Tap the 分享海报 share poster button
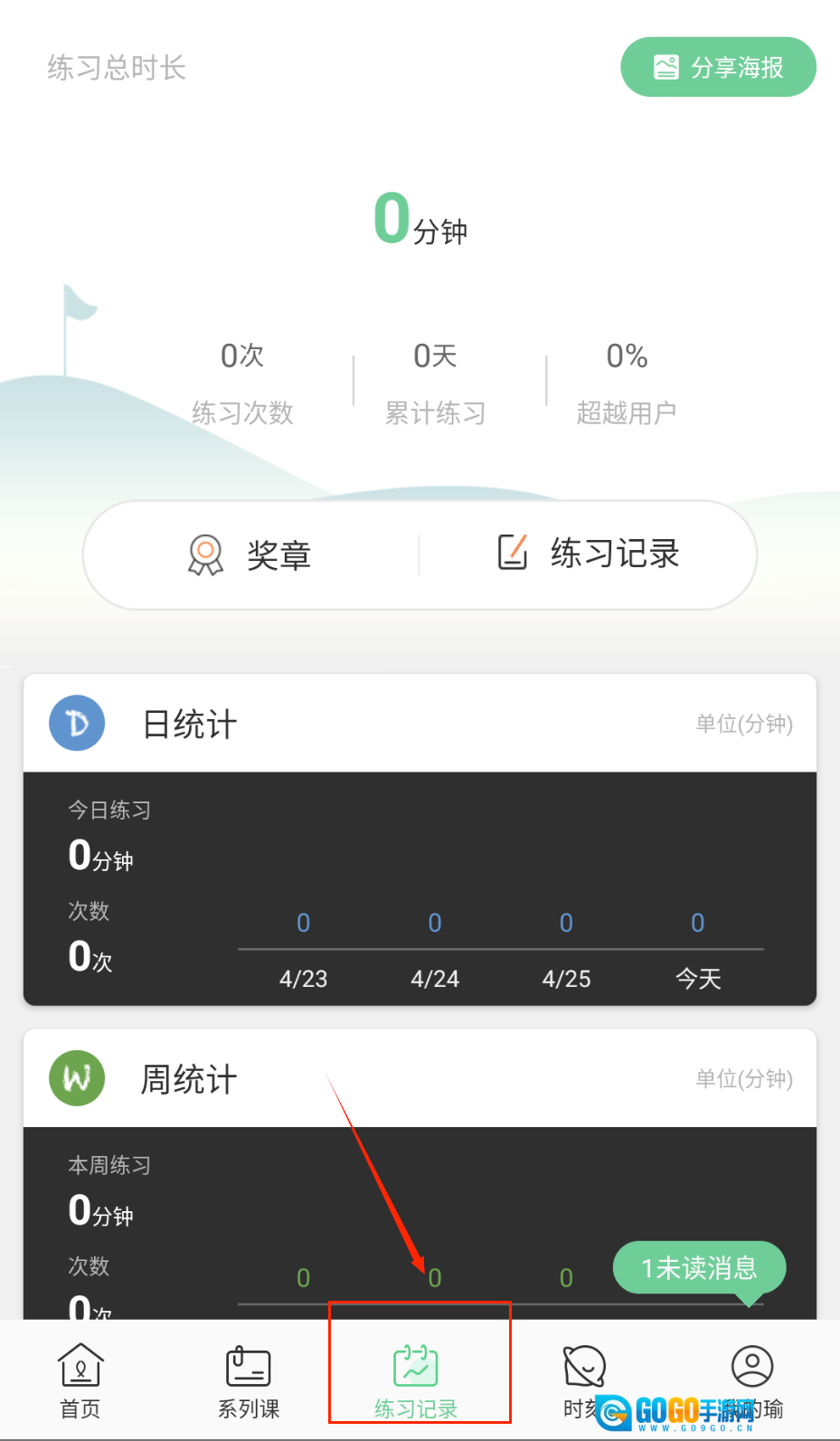840x1441 pixels. 718,67
